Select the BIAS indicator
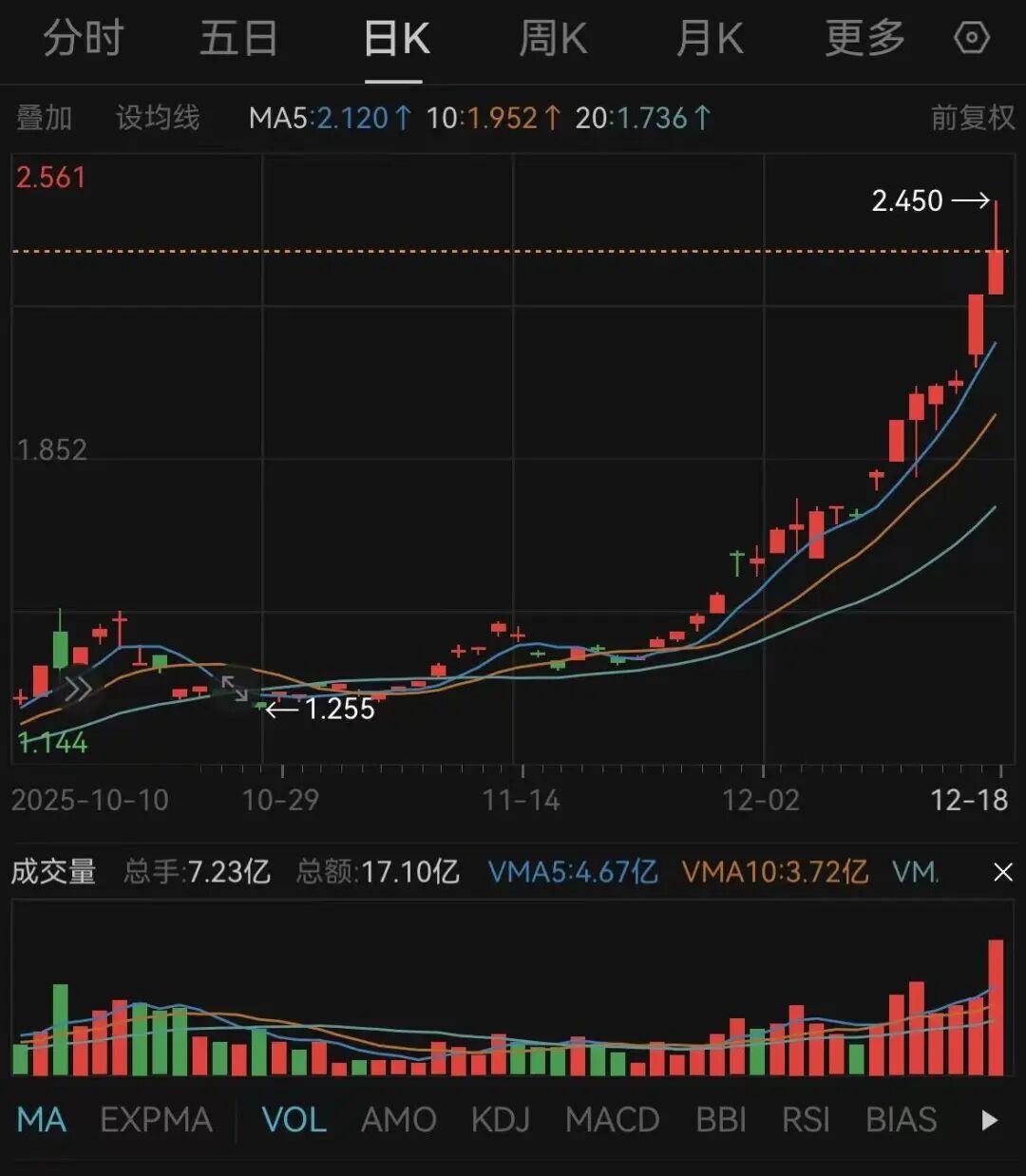 coord(901,1120)
